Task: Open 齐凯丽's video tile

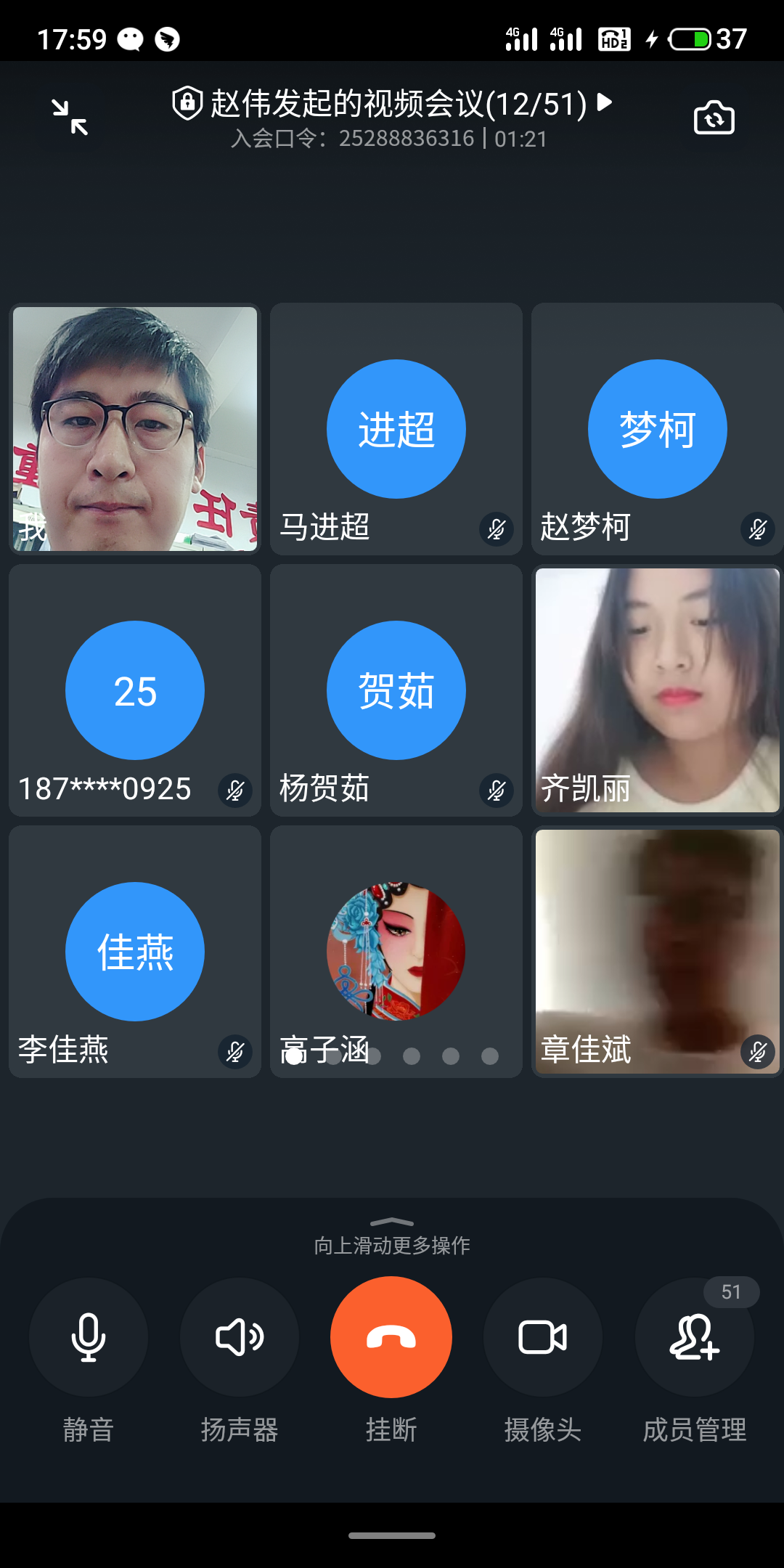Action: coord(657,690)
